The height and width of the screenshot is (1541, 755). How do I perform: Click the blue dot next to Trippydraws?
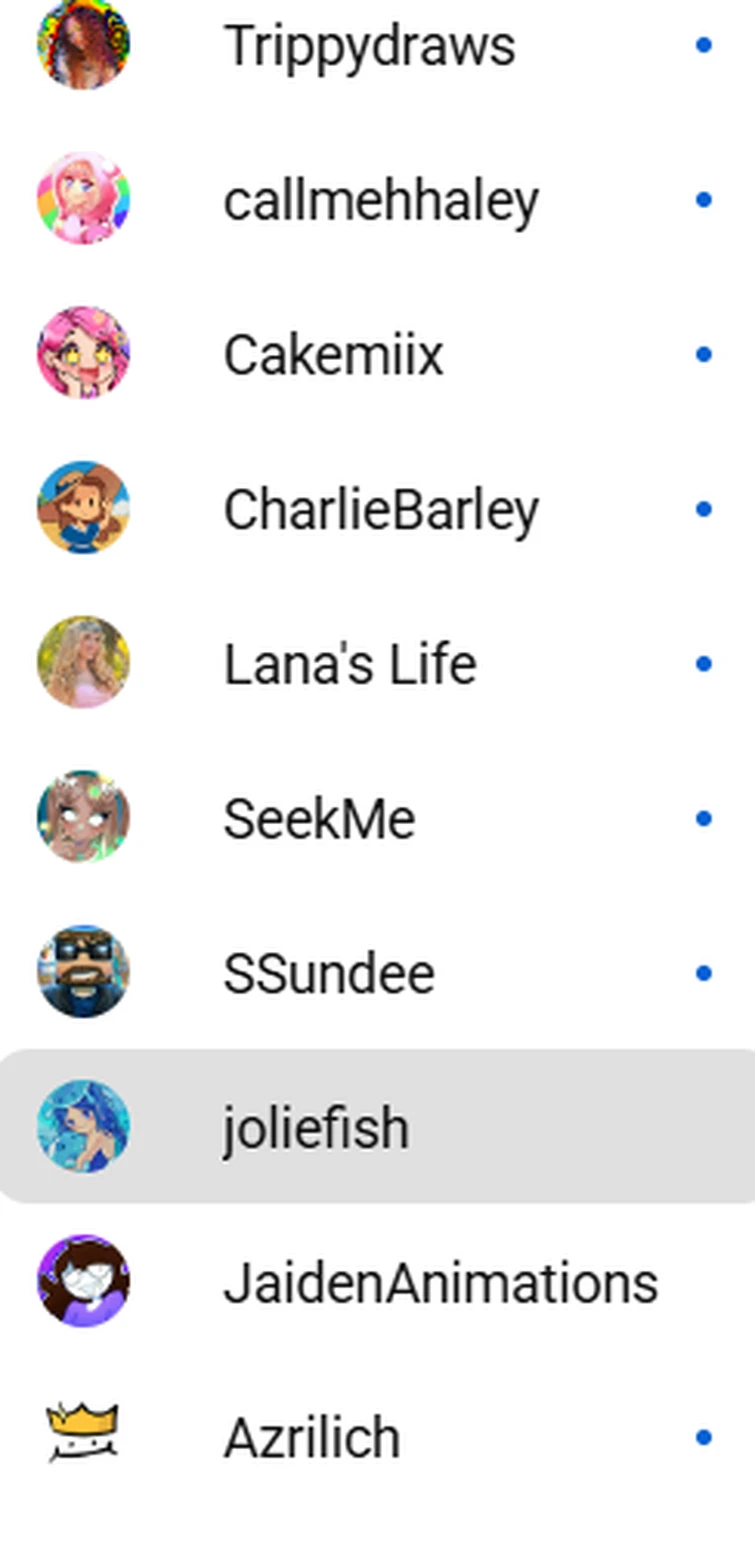pyautogui.click(x=705, y=45)
